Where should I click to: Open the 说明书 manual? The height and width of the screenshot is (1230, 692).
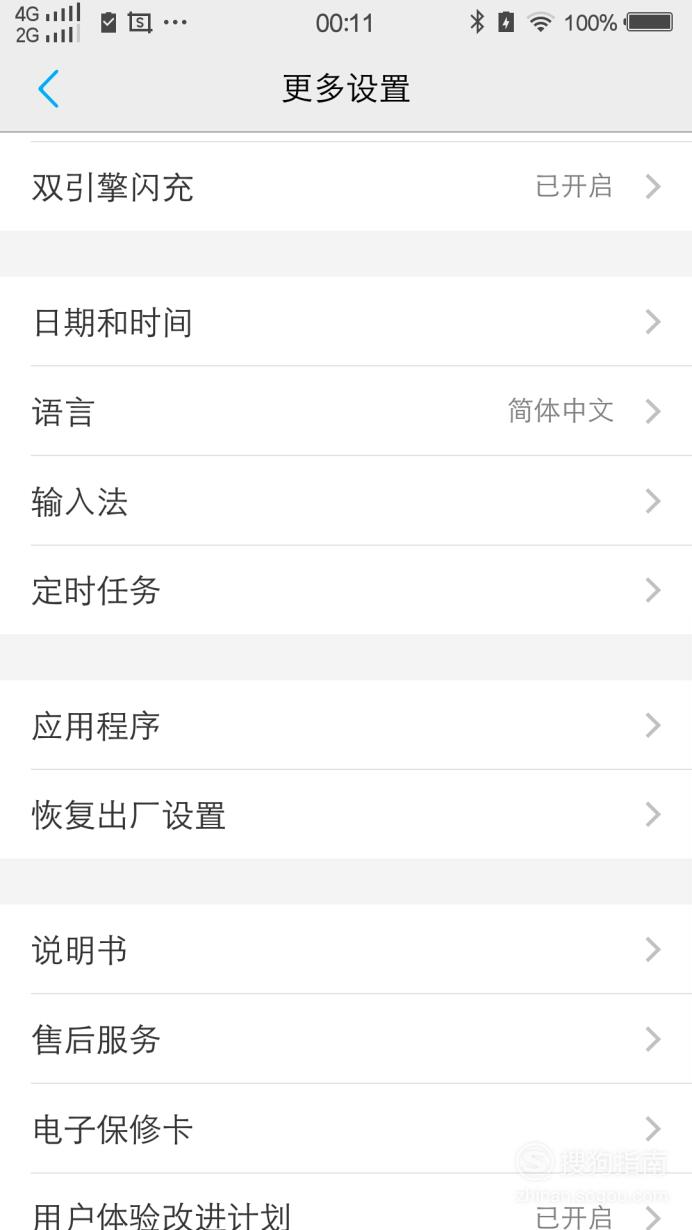pyautogui.click(x=346, y=949)
